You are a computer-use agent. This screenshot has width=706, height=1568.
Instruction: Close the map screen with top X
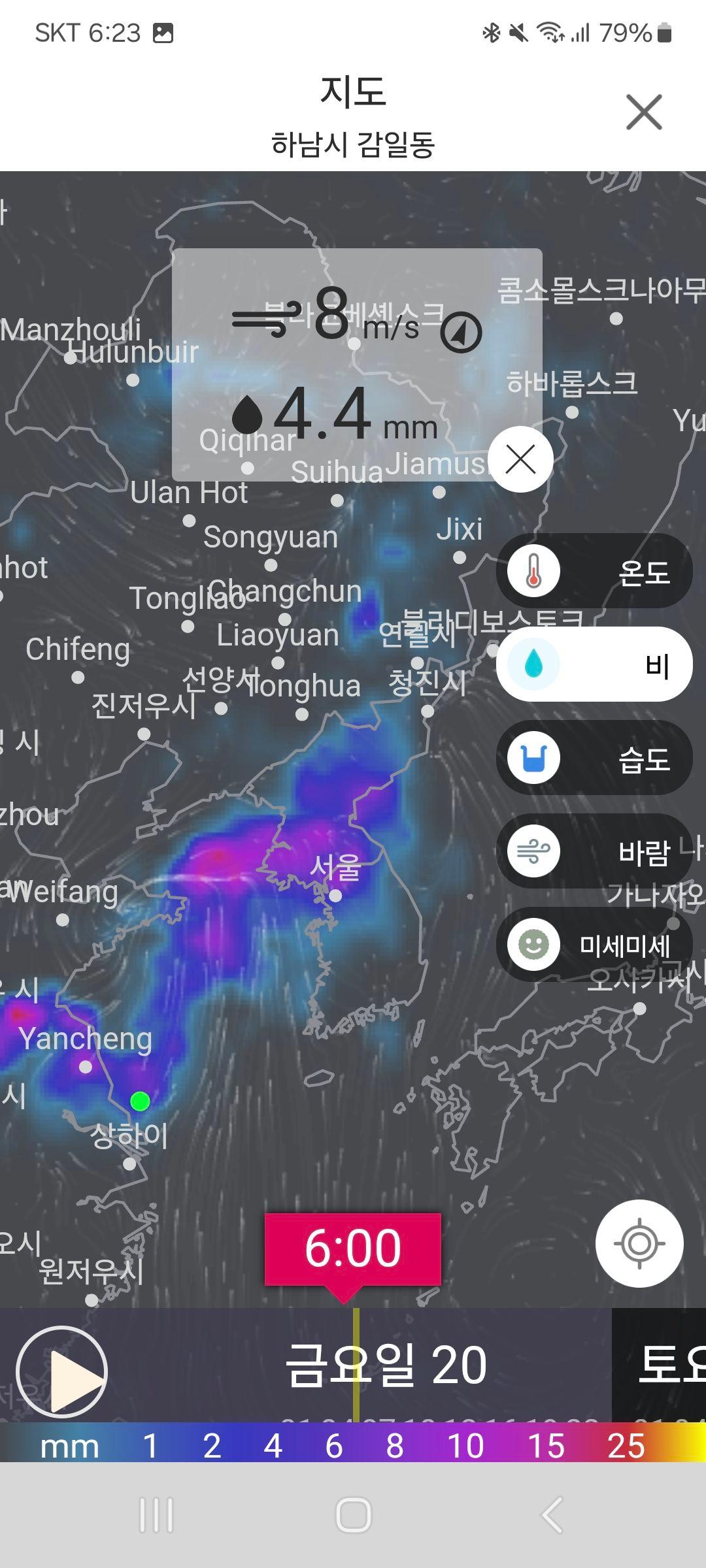pos(644,112)
